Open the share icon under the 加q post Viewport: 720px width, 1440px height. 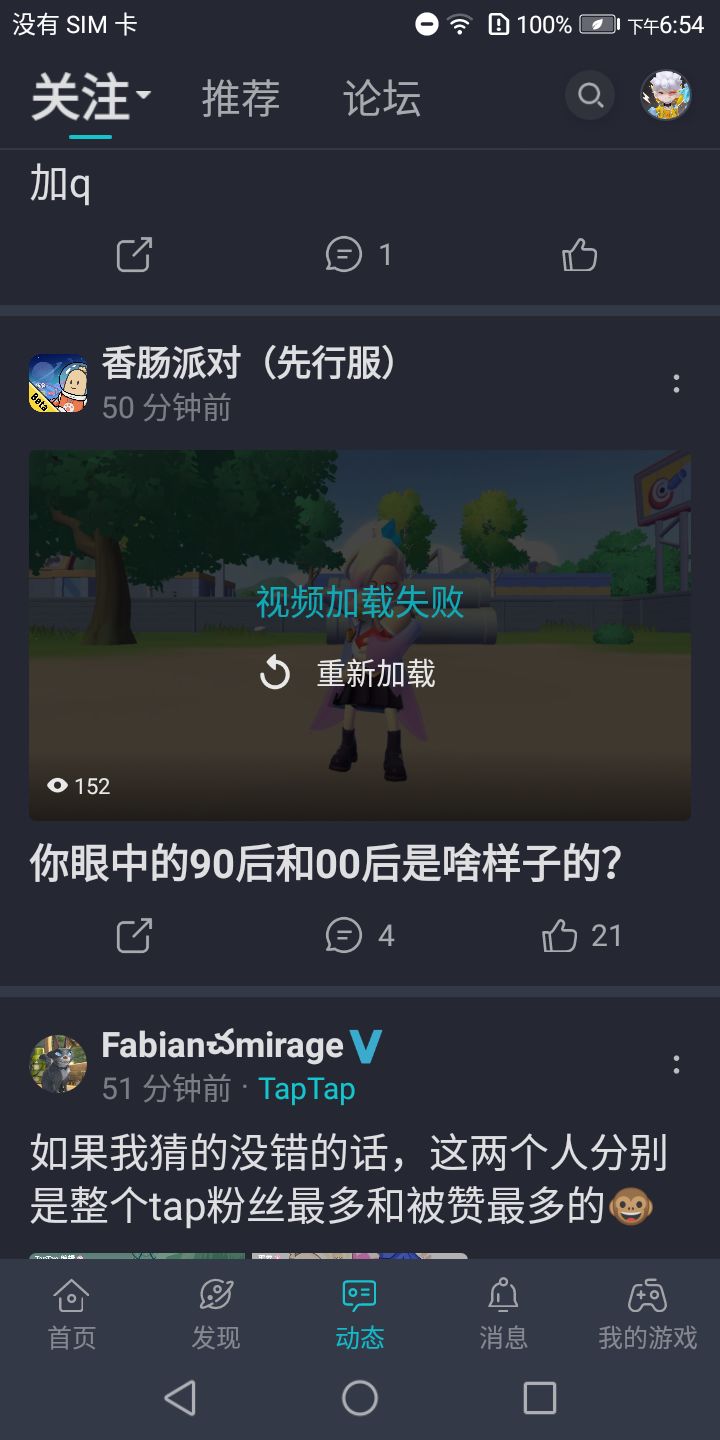[x=133, y=255]
